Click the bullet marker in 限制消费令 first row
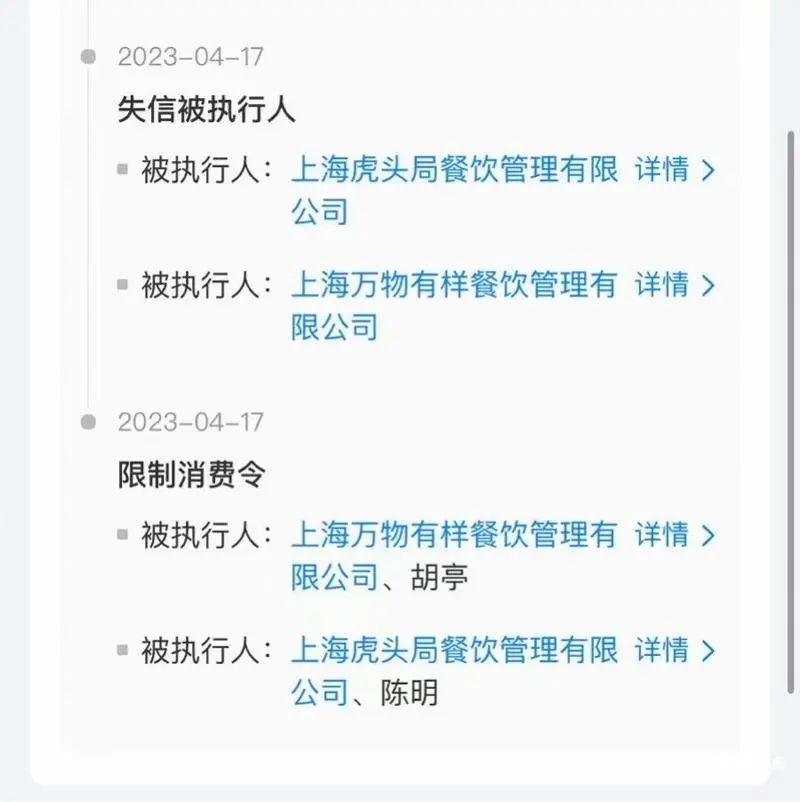The width and height of the screenshot is (800, 802). coord(122,535)
